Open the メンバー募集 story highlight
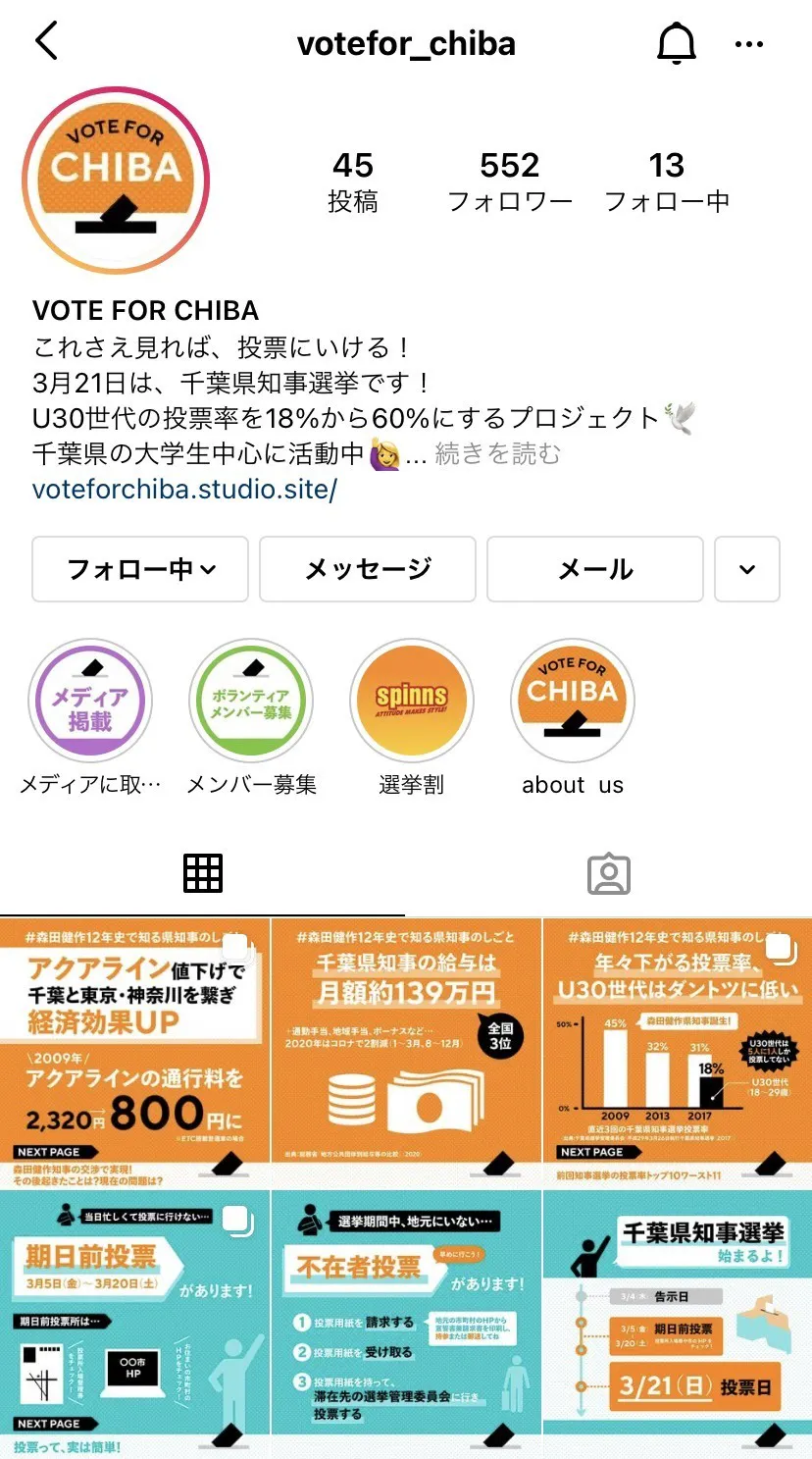The height and width of the screenshot is (1459, 812). [251, 702]
